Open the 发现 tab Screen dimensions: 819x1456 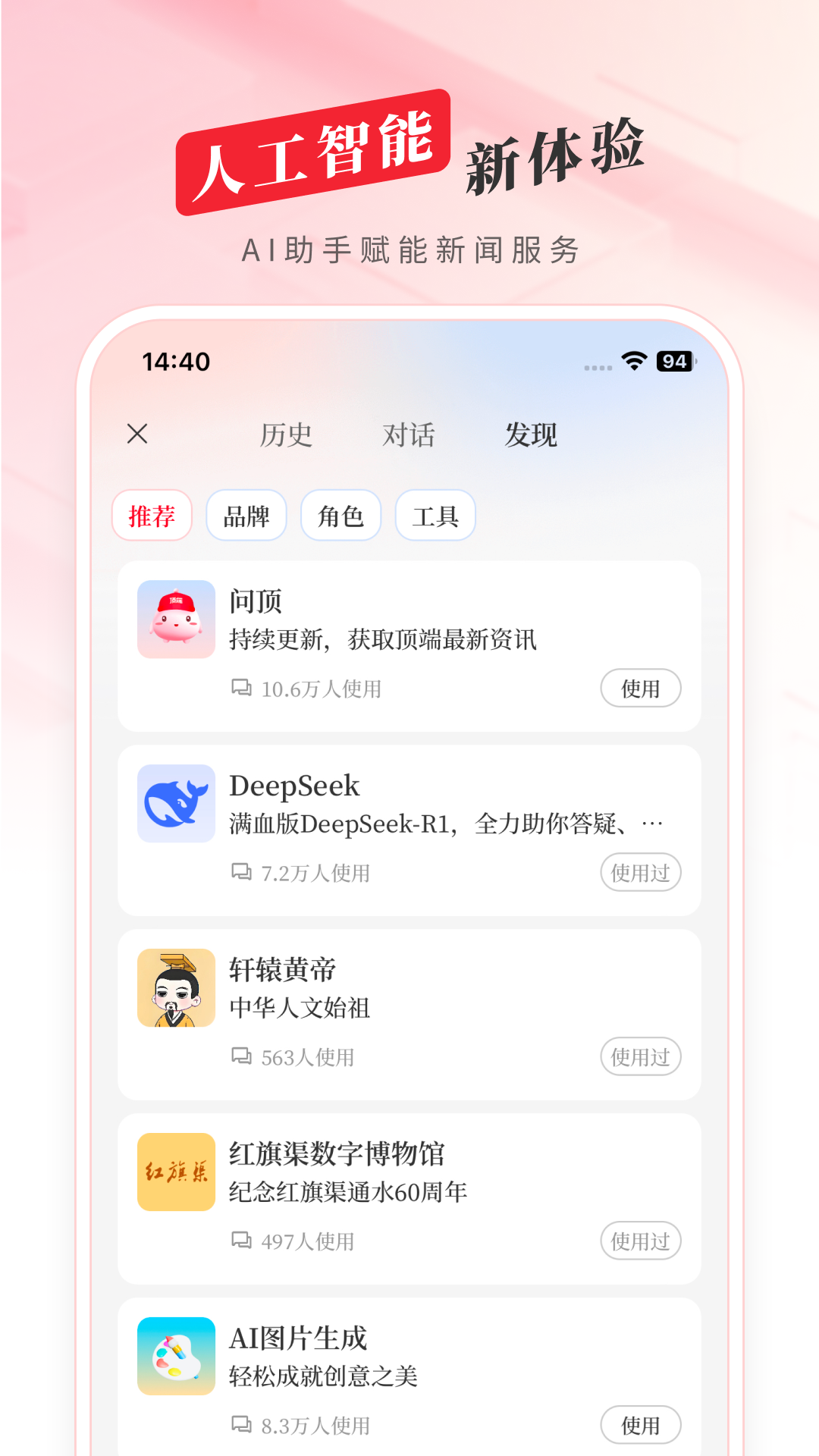tap(529, 435)
